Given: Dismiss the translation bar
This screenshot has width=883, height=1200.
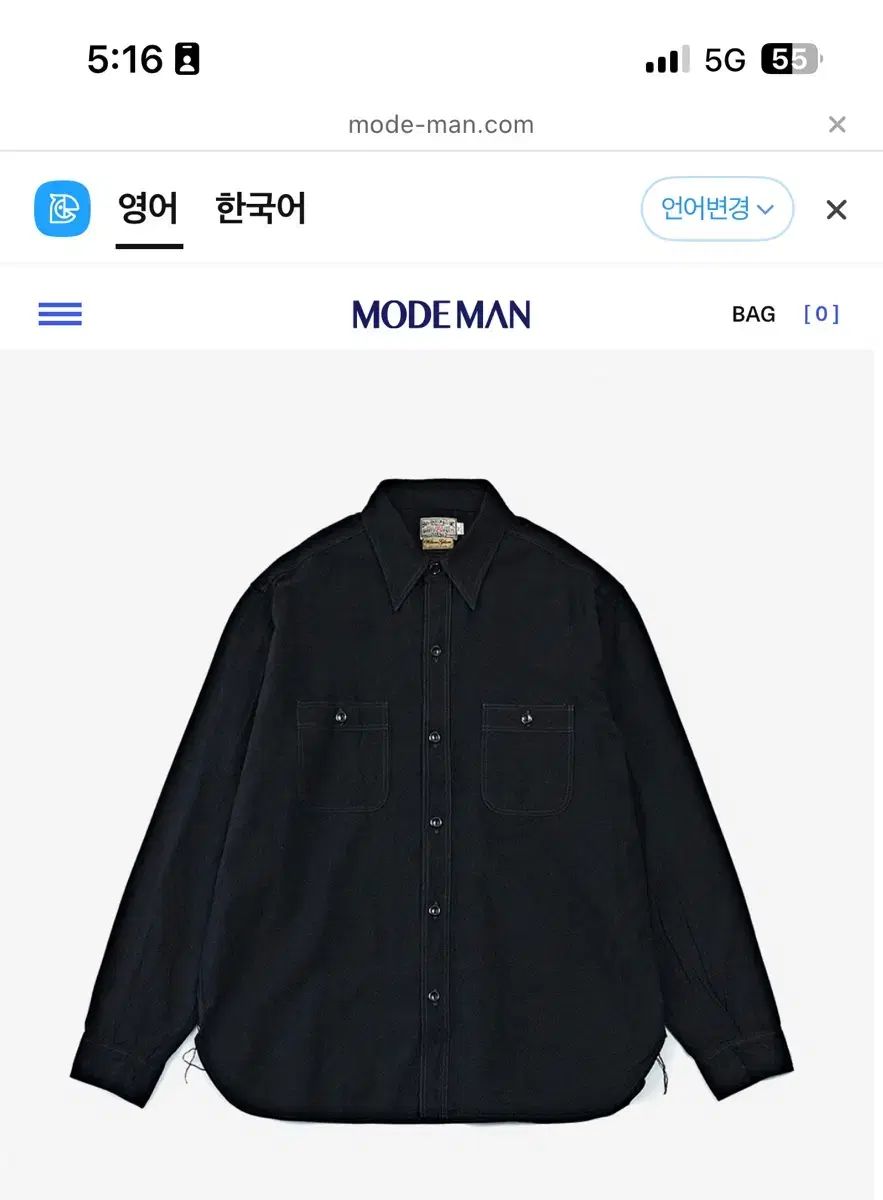Looking at the screenshot, I should click(836, 210).
